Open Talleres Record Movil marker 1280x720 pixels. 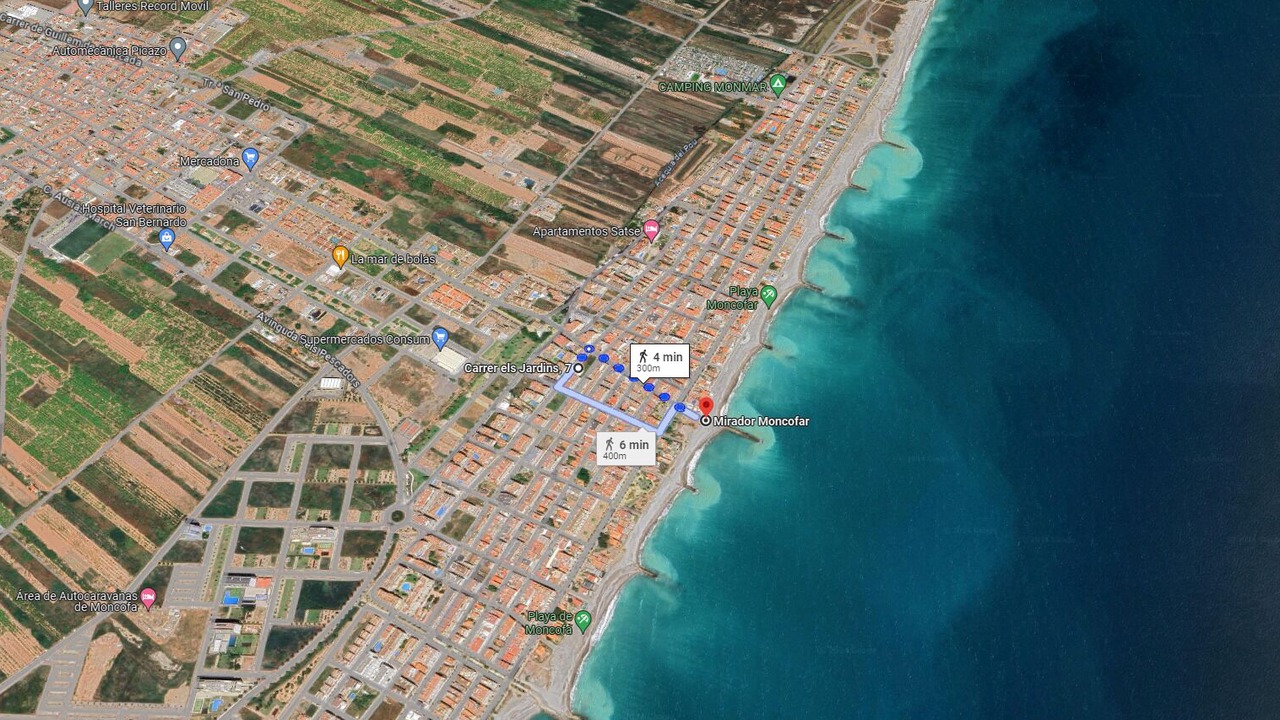85,6
